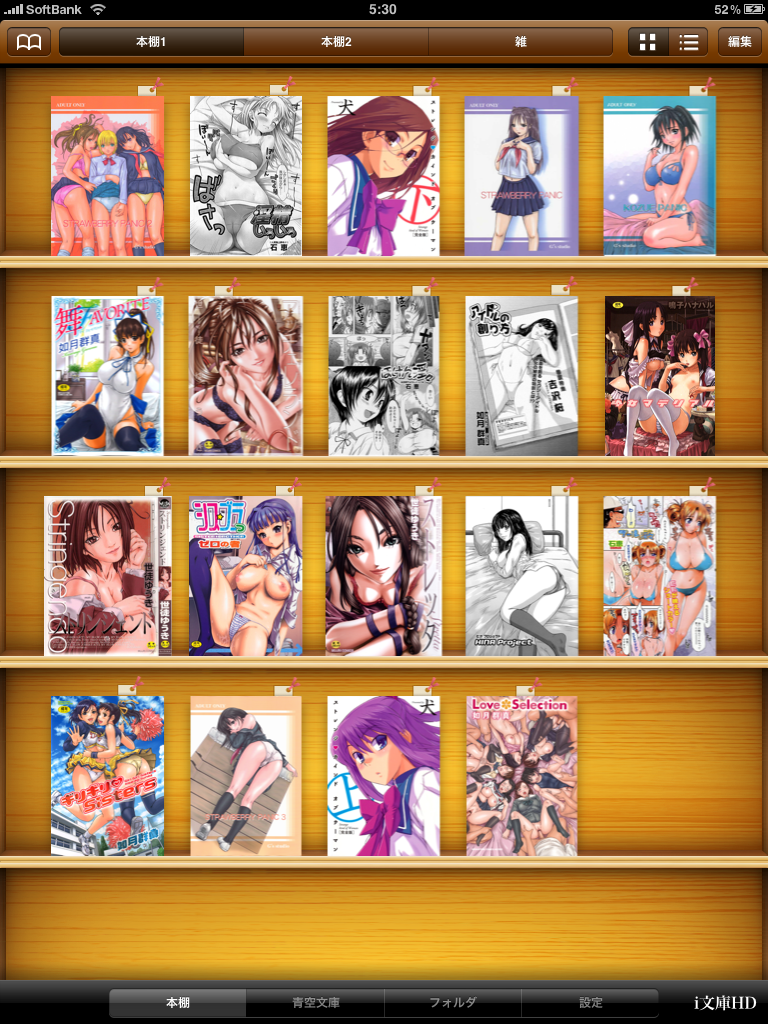The image size is (768, 1024).
Task: Switch to the 雑 shelf tab
Action: 520,42
